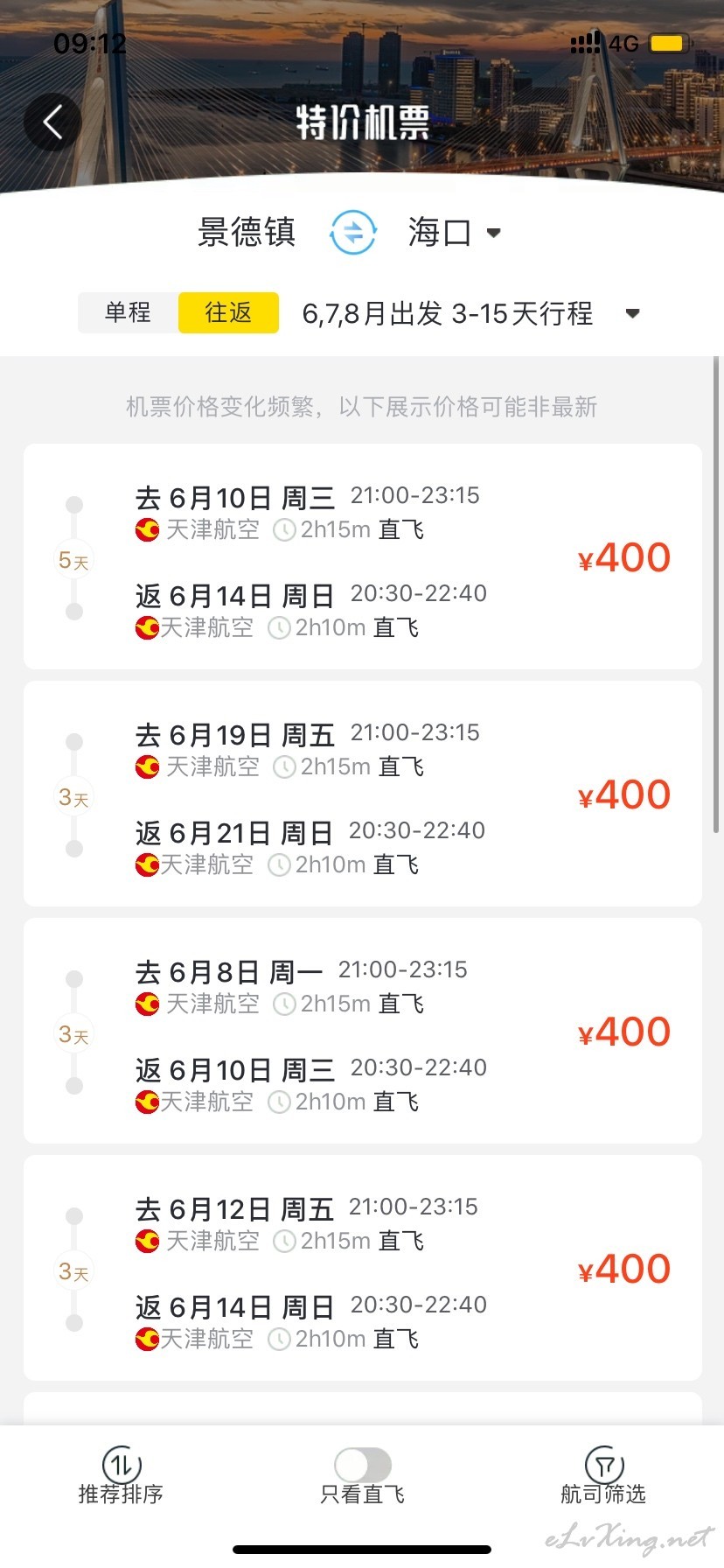The width and height of the screenshot is (724, 1568).
Task: Change the departure city 景德镇
Action: click(x=247, y=233)
